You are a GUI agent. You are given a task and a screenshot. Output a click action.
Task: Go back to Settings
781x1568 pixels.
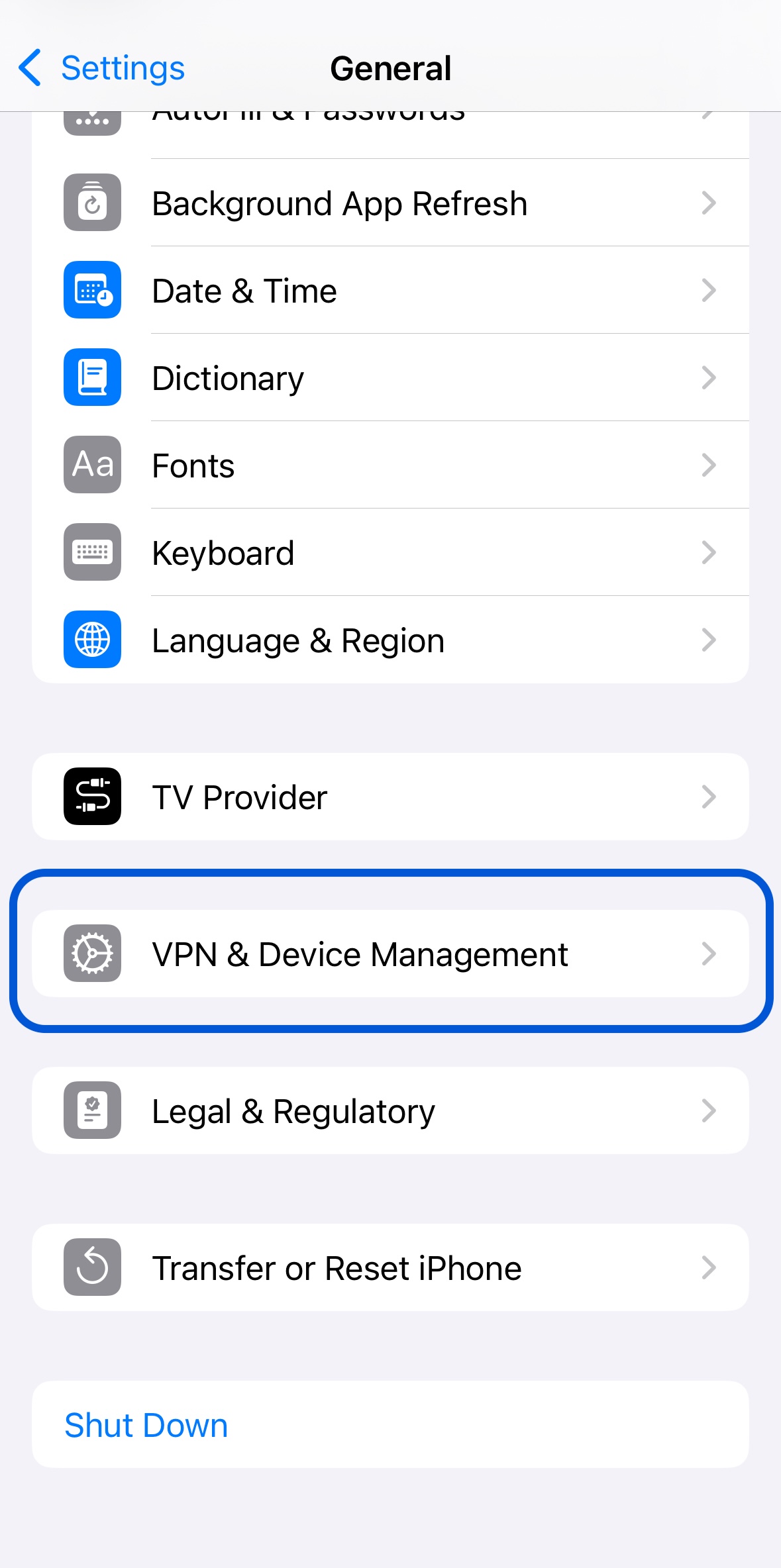coord(101,68)
